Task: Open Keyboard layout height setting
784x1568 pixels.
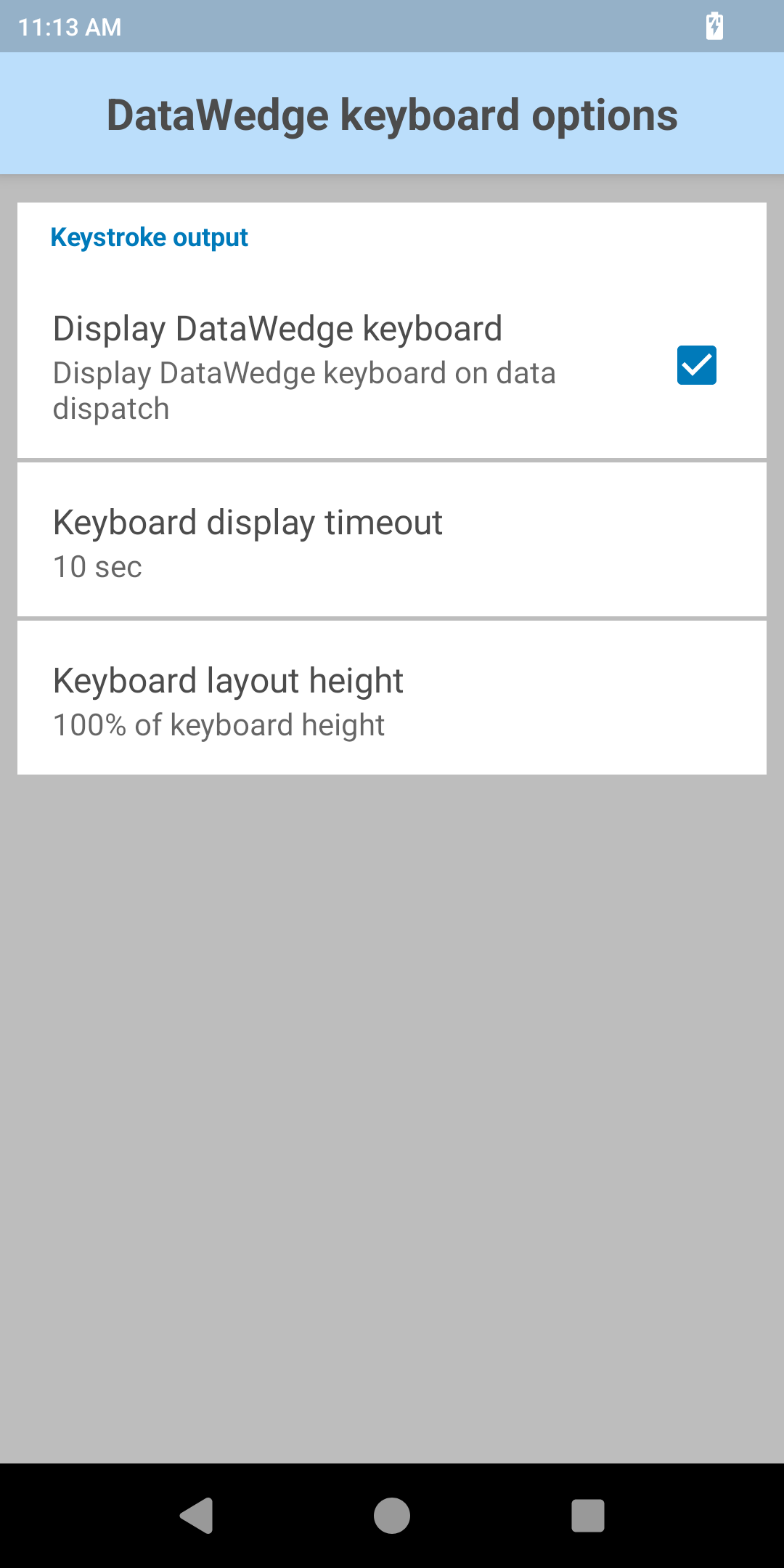Action: [x=392, y=698]
